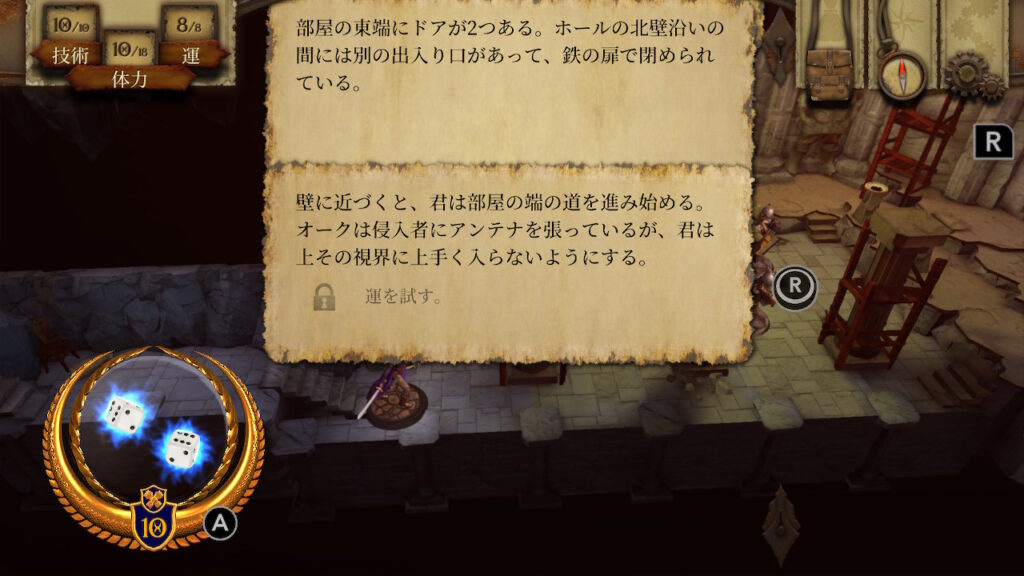Open the gear settings menu
1024x576 pixels.
[971, 75]
